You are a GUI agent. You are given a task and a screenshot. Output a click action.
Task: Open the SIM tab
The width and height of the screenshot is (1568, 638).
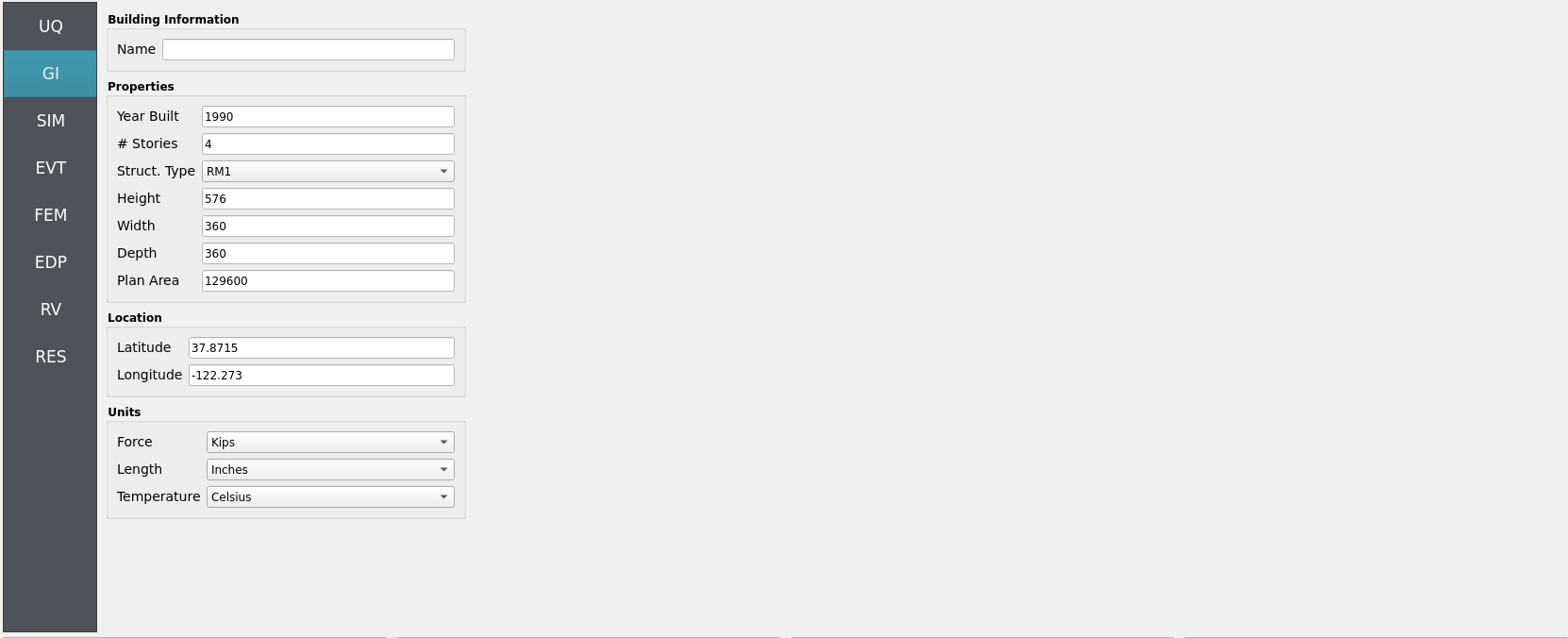pos(50,121)
